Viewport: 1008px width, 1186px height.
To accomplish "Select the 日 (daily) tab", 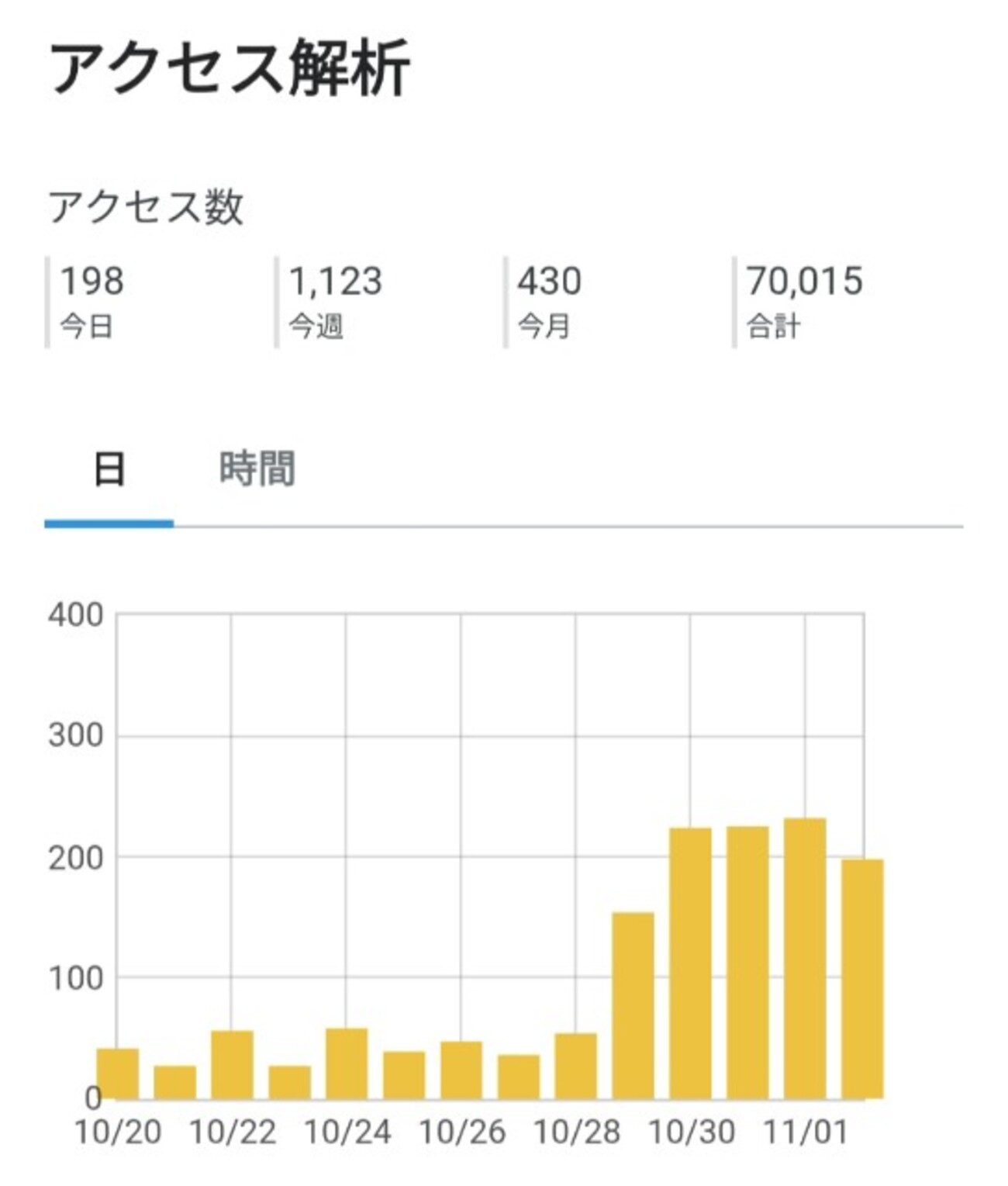I will [x=109, y=470].
